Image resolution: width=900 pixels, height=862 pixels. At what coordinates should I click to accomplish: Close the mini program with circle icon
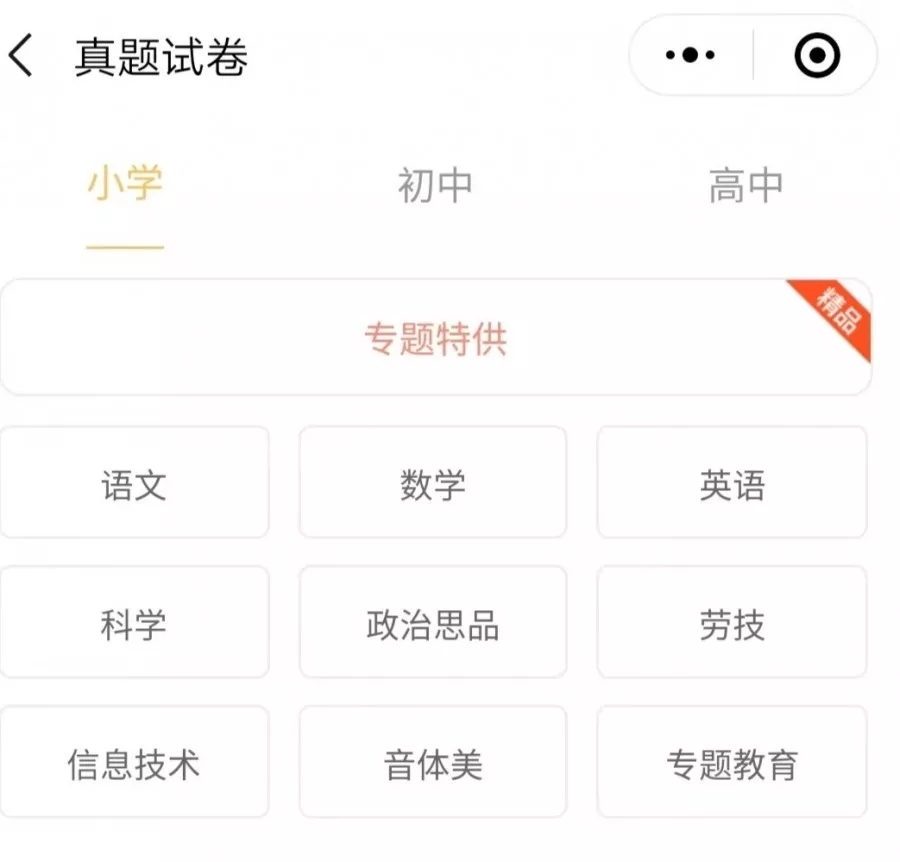pos(817,56)
